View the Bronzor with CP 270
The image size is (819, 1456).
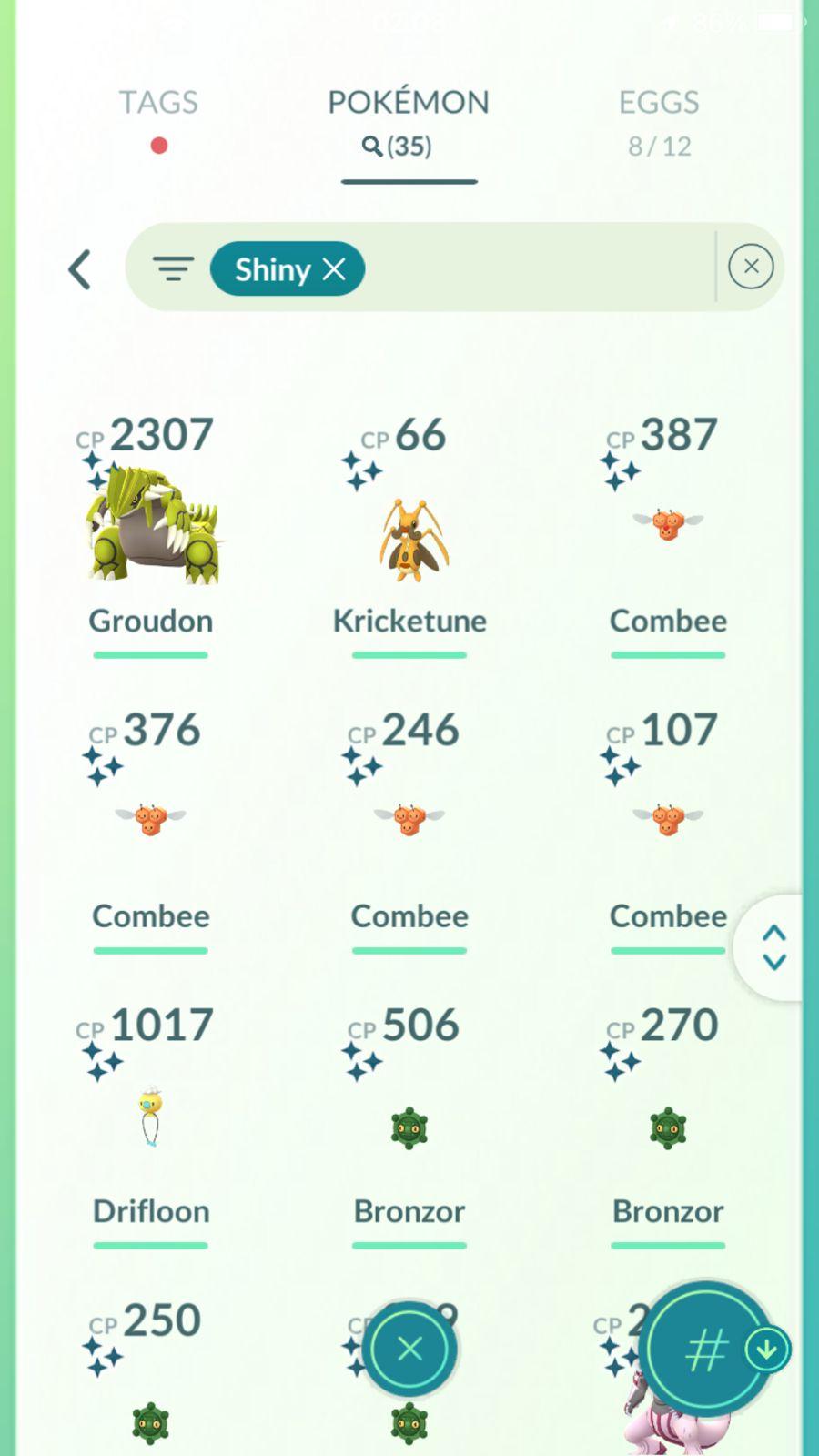click(668, 1128)
